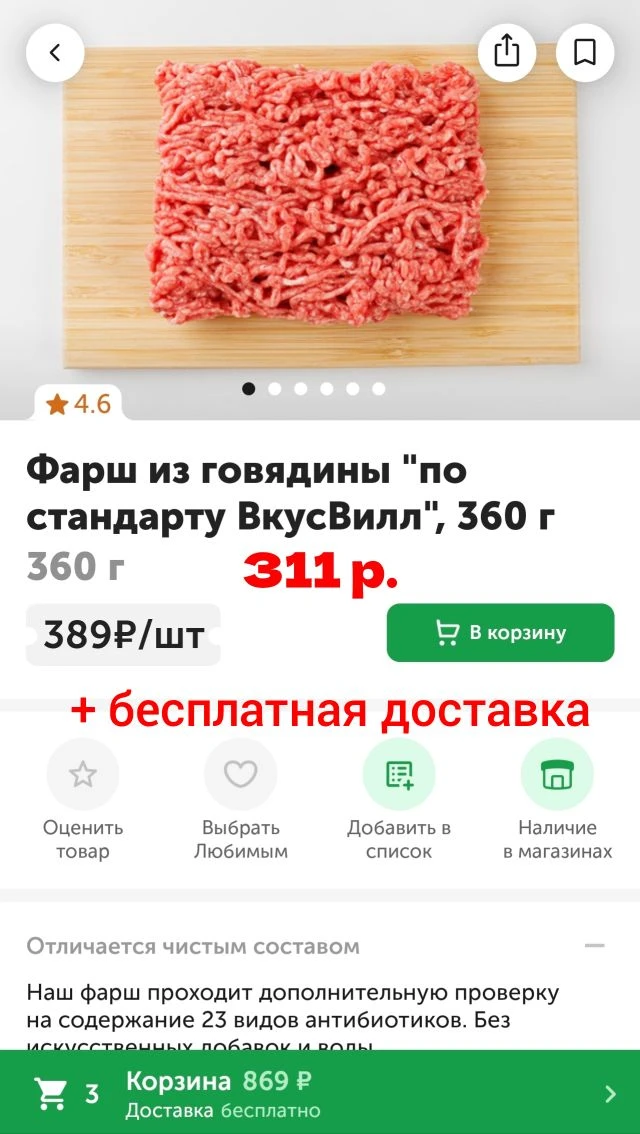The image size is (640, 1134).
Task: Check Наличие в магазинах
Action: 557,774
